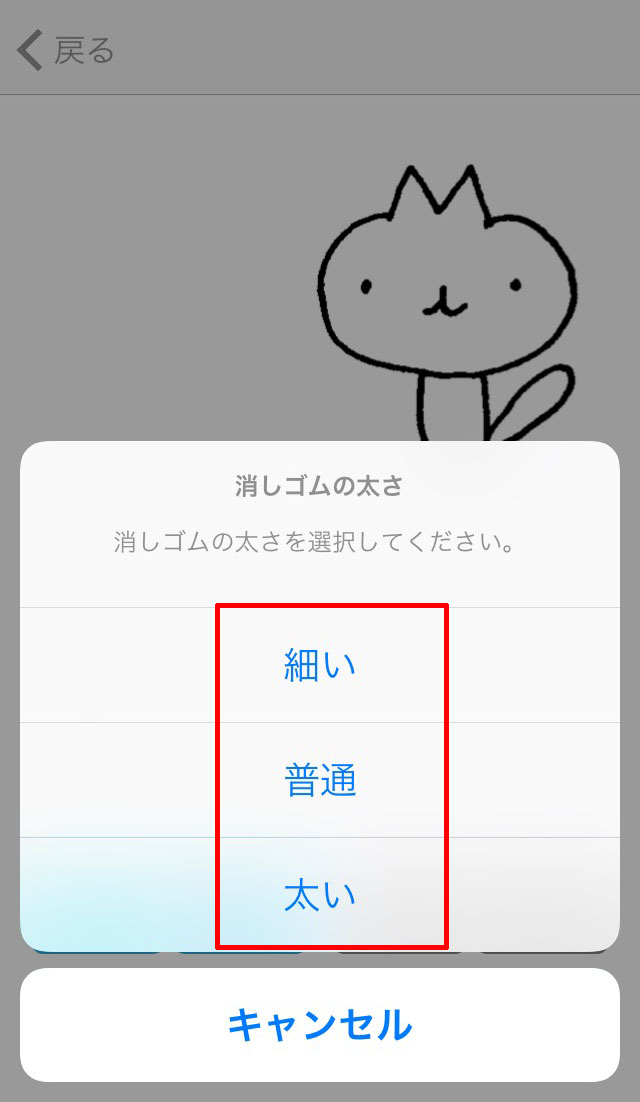Screen dimensions: 640x1102
Task: Pick the 太い eraser thickness
Action: pyautogui.click(x=320, y=894)
